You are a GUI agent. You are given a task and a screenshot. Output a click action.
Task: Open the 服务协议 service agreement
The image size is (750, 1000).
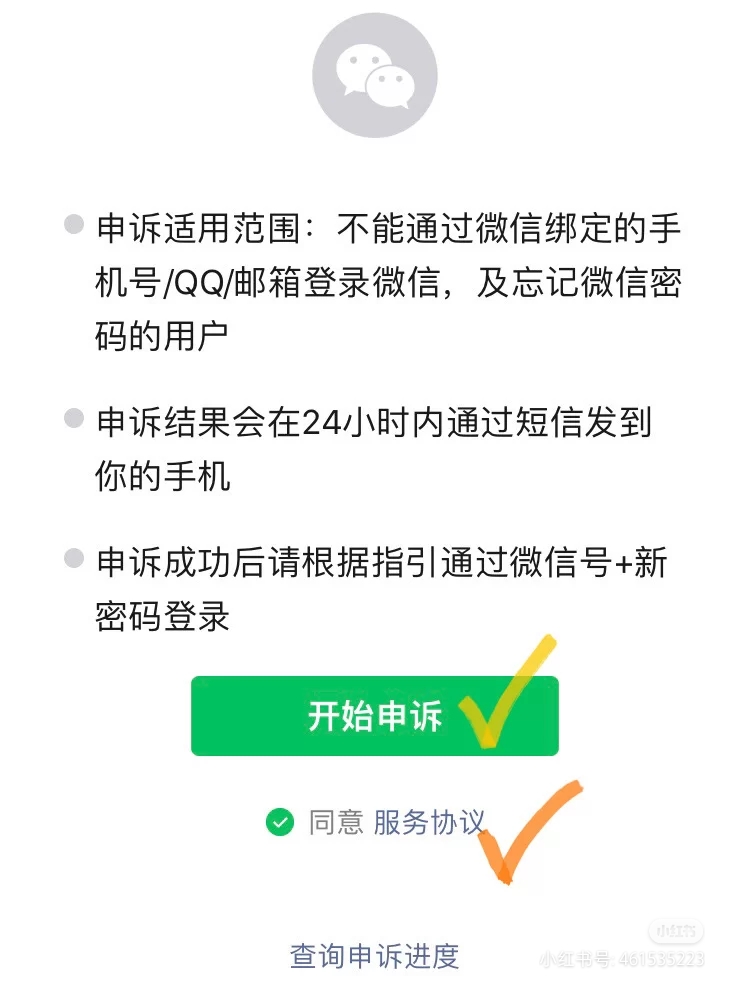point(428,823)
